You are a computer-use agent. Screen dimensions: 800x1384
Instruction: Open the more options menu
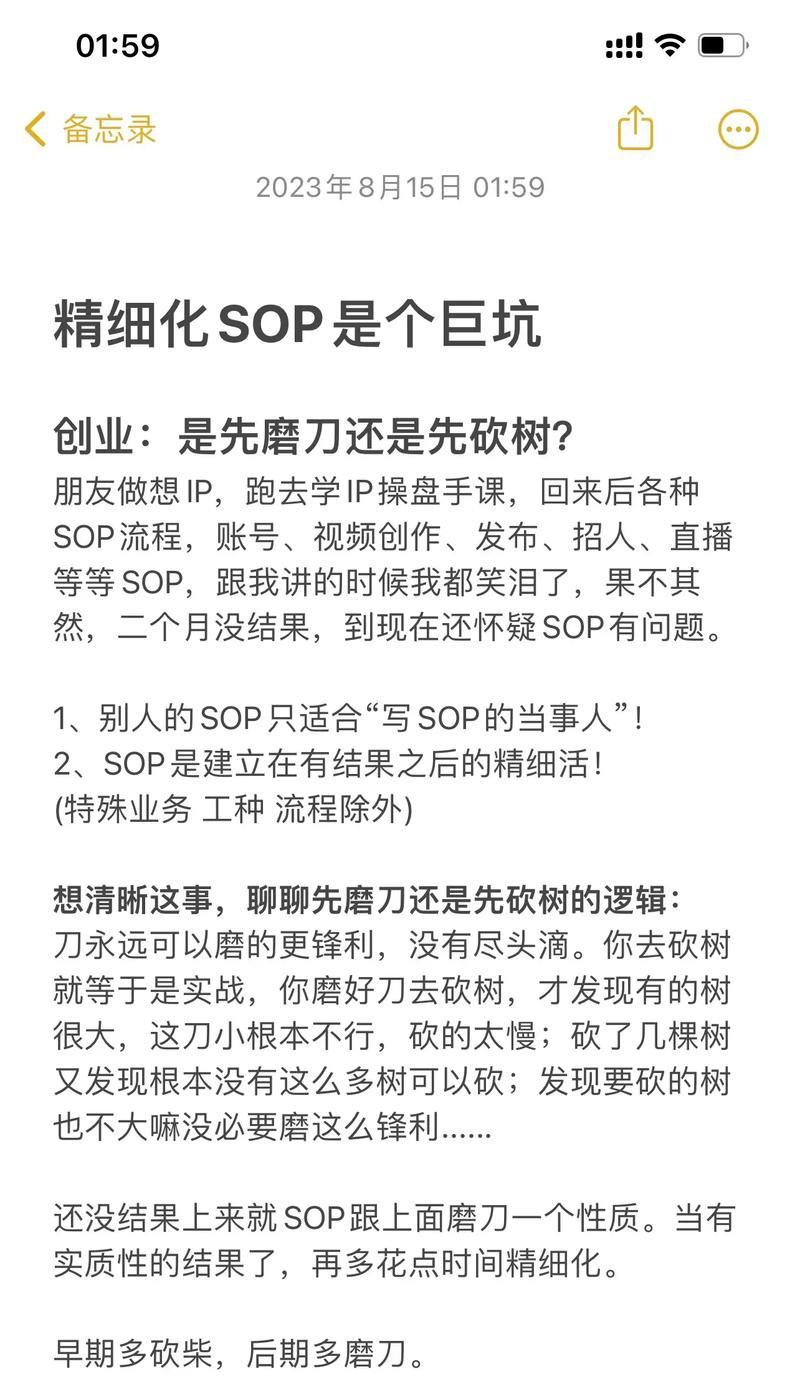point(738,129)
